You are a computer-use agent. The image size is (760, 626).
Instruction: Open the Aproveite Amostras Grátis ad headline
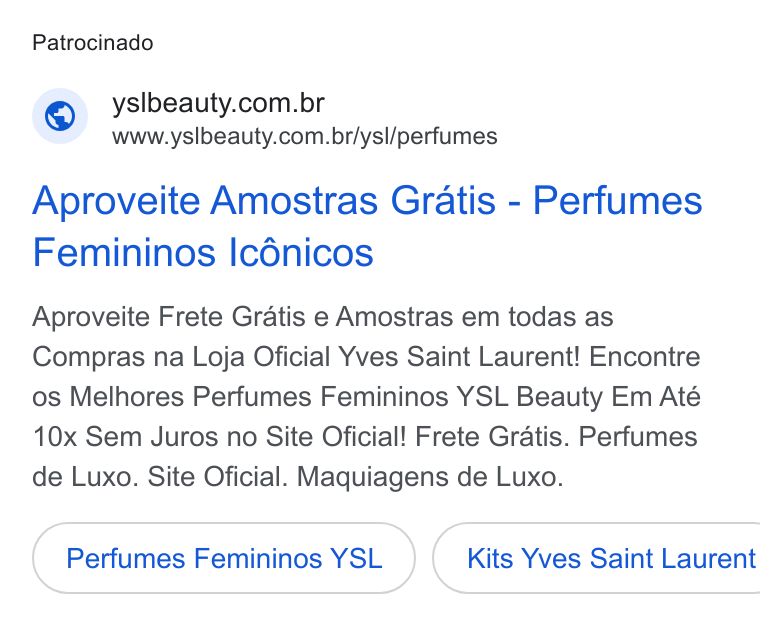367,226
